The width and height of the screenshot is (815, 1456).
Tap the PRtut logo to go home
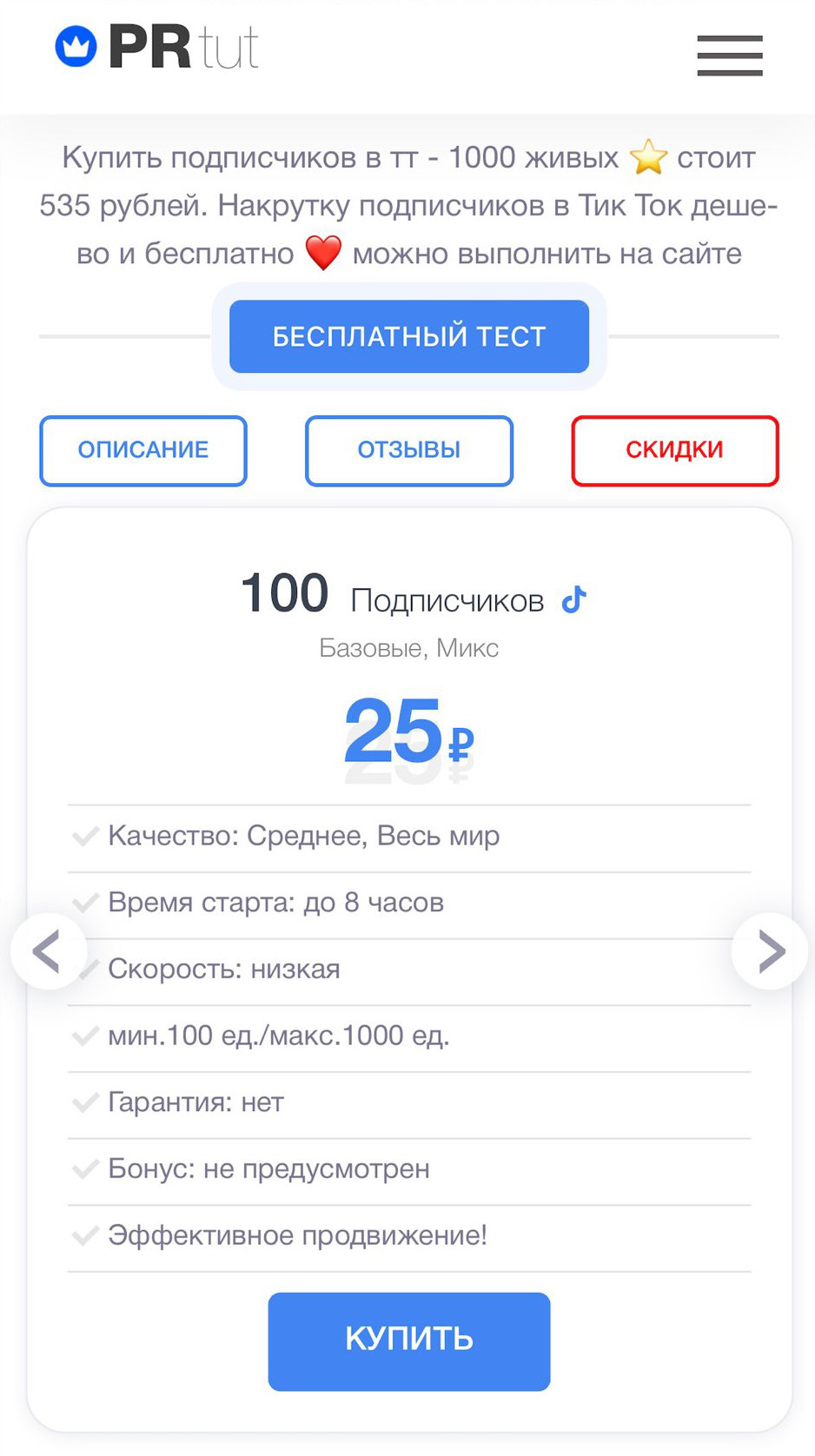pyautogui.click(x=157, y=47)
